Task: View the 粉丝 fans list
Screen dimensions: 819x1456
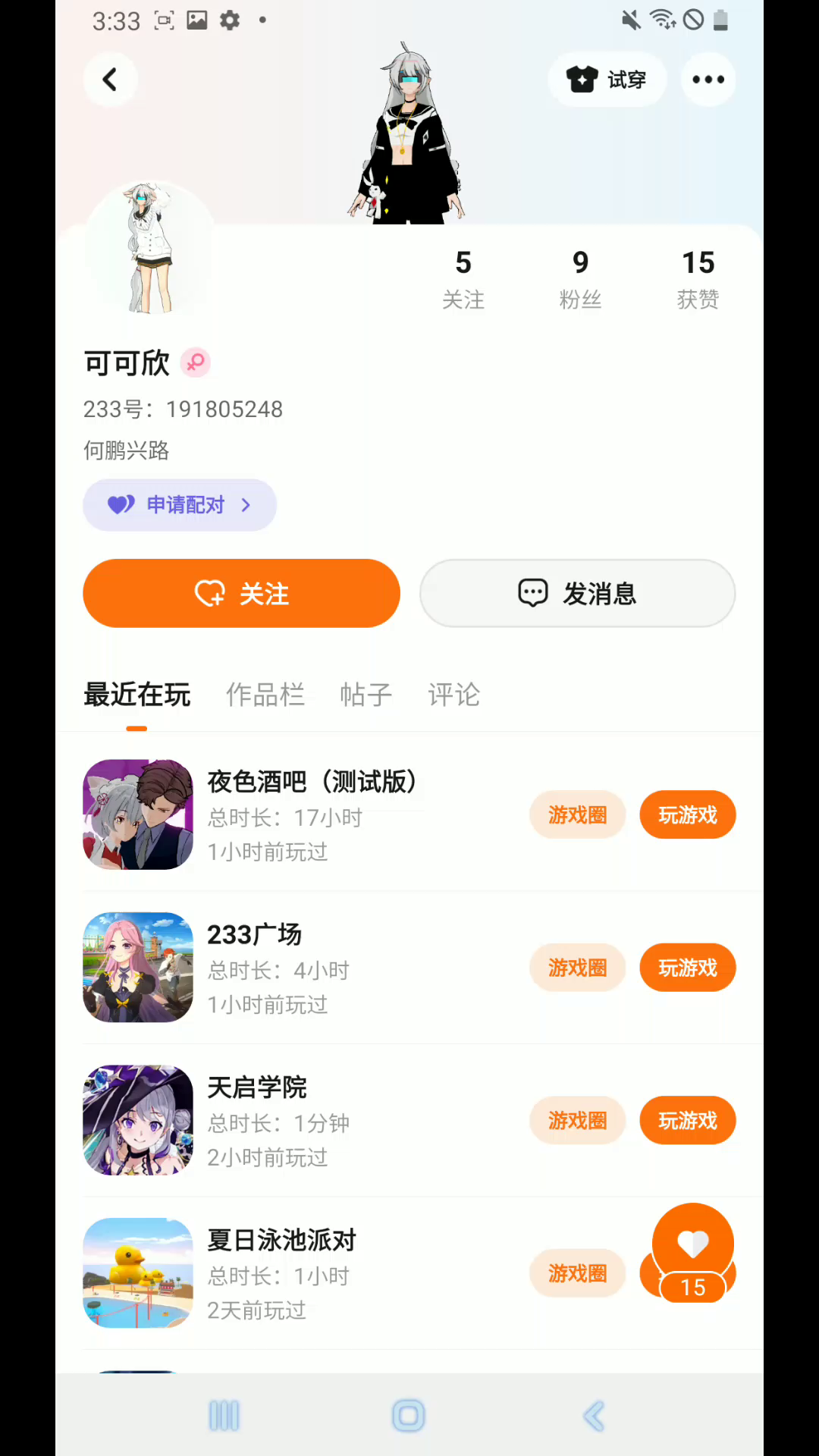Action: click(x=580, y=278)
